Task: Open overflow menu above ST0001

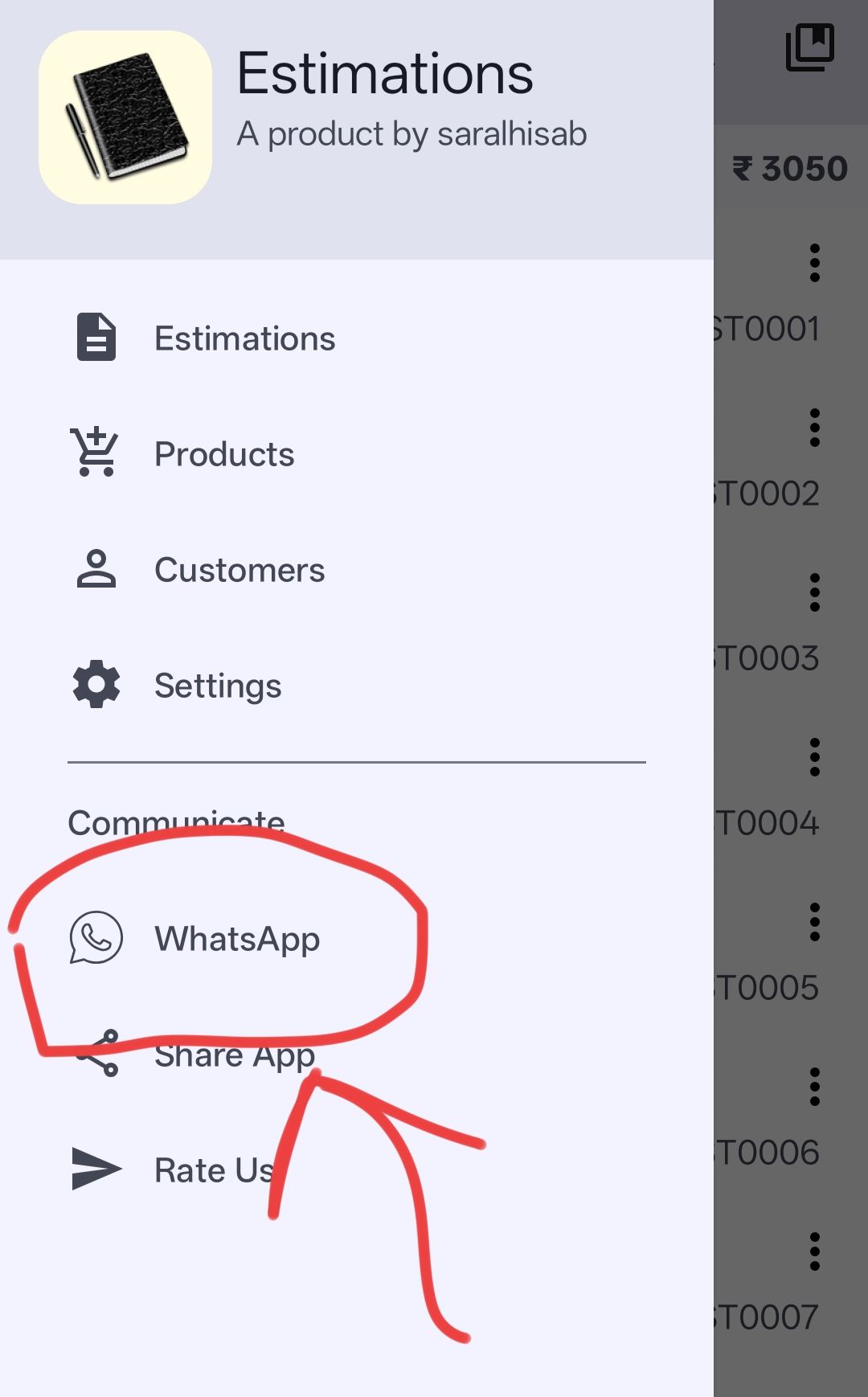Action: 814,263
